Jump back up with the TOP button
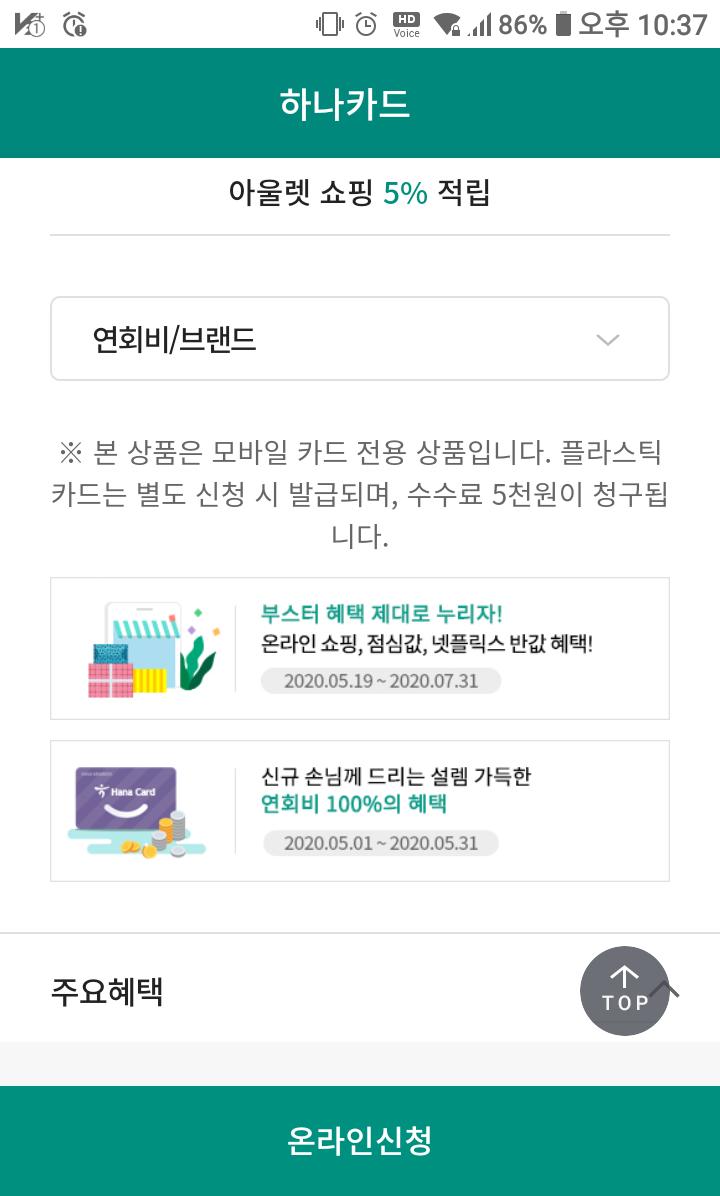 (624, 991)
